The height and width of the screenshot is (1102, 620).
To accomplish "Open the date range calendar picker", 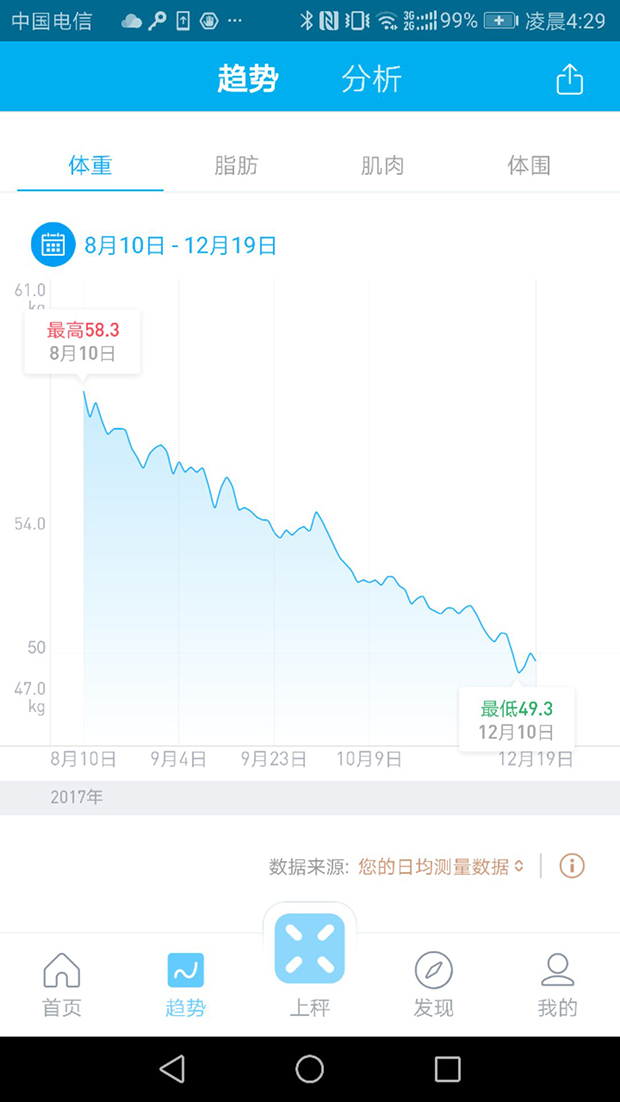I will 53,245.
